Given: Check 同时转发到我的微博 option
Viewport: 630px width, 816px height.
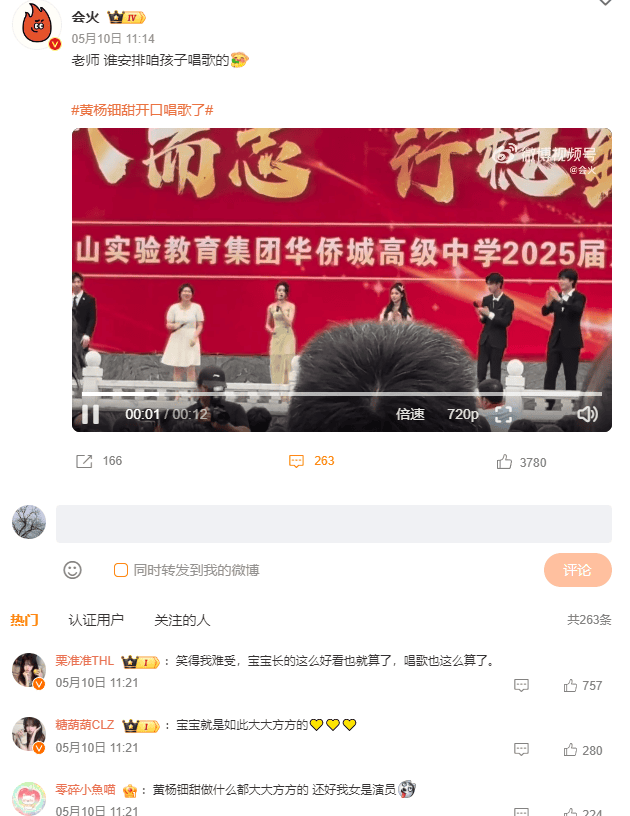Looking at the screenshot, I should tap(121, 570).
